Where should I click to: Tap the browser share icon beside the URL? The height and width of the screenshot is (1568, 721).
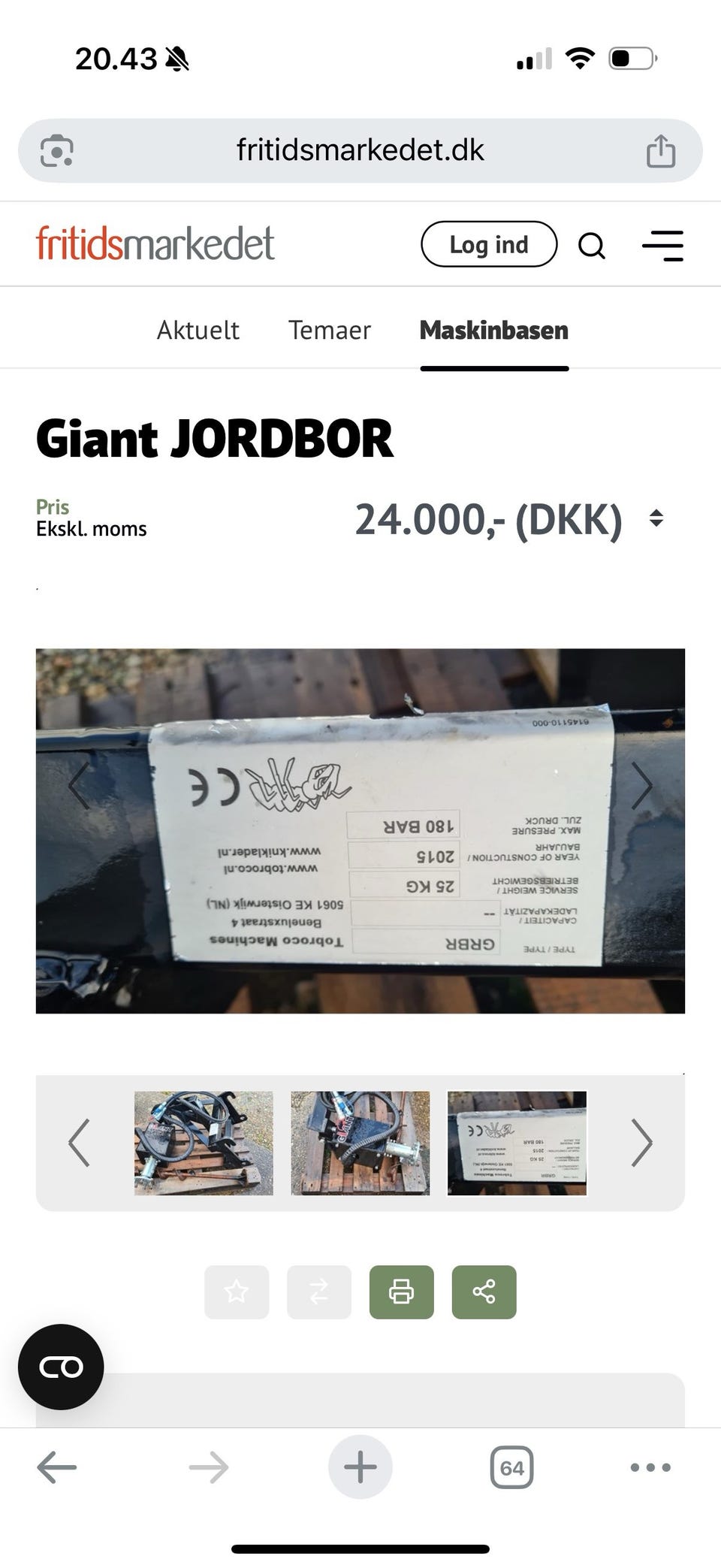coord(660,150)
